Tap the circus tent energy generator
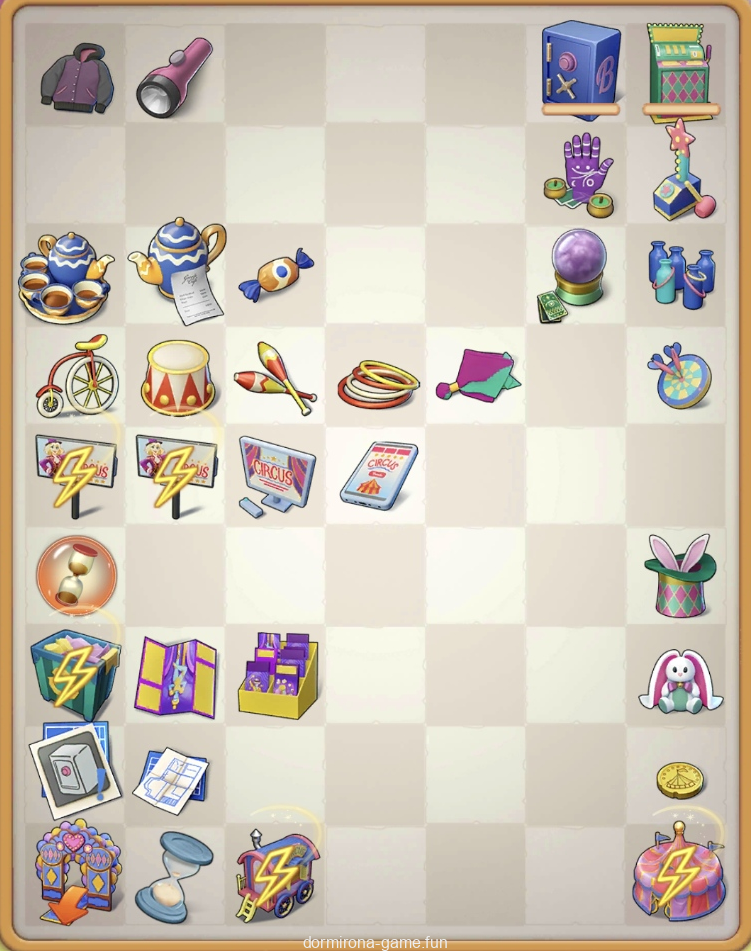Viewport: 751px width, 951px height. pyautogui.click(x=678, y=873)
